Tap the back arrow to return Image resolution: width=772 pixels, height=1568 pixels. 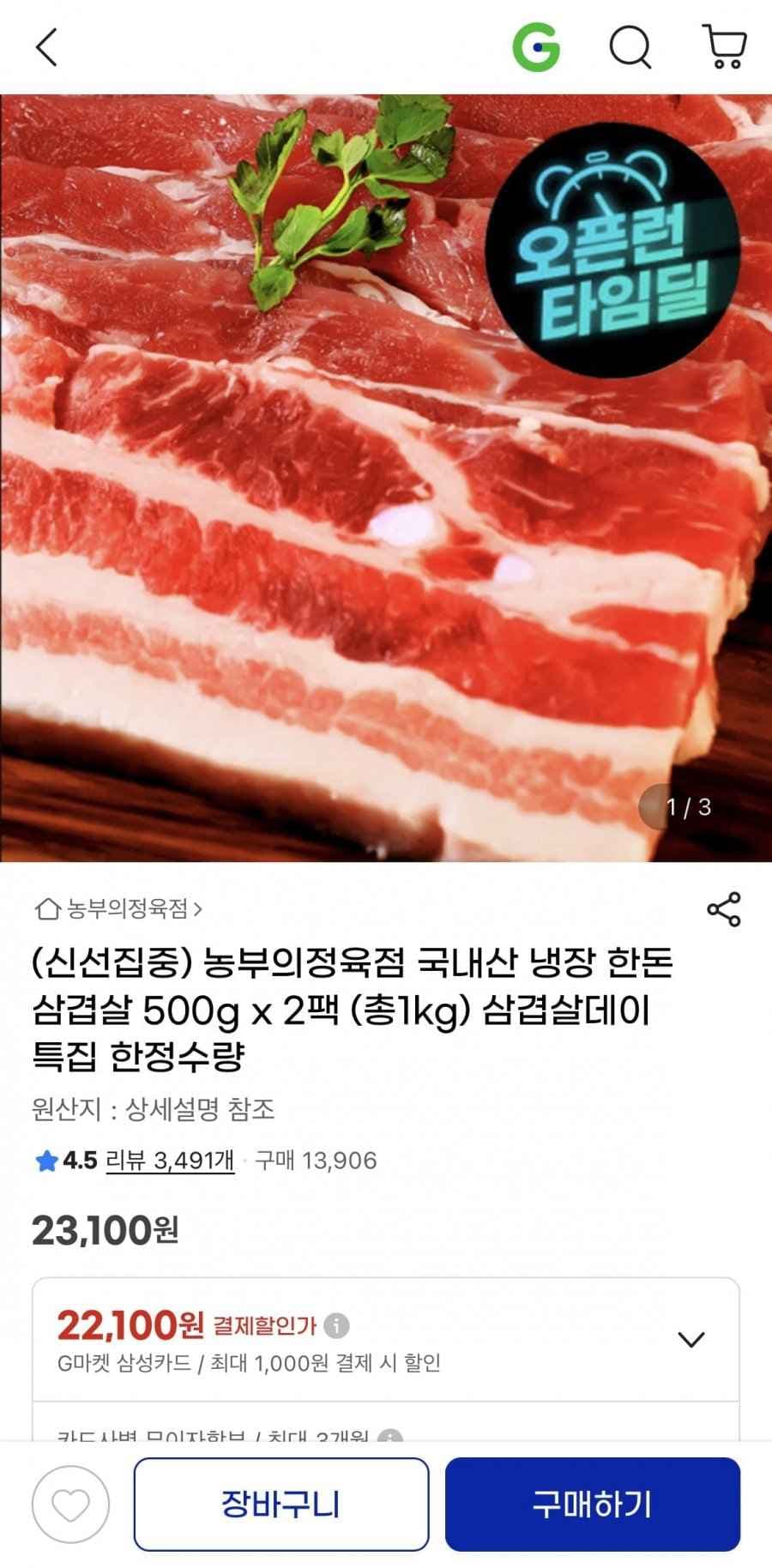pyautogui.click(x=45, y=47)
